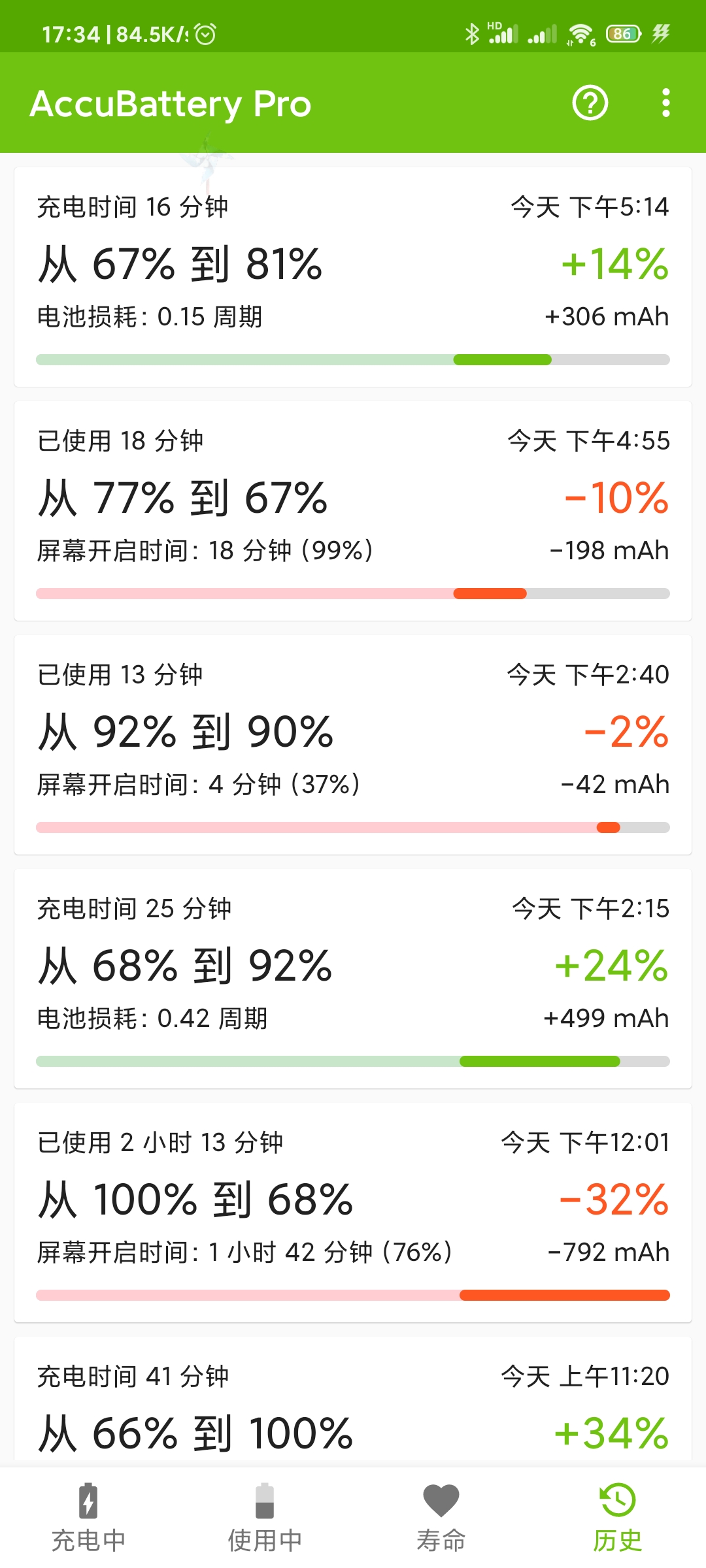Open the 77% to 67% usage session
Image resolution: width=706 pixels, height=1568 pixels.
point(353,511)
